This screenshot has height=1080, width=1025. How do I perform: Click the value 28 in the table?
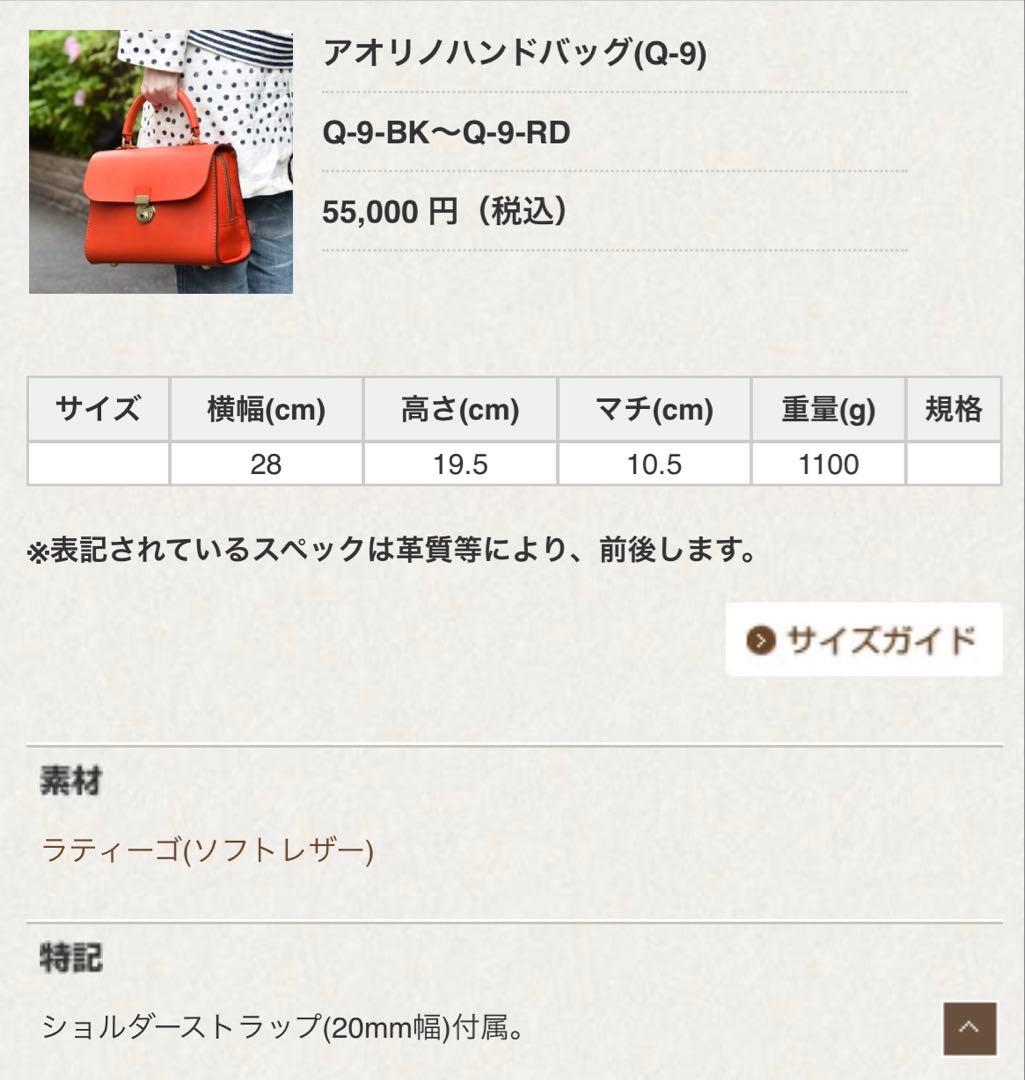263,463
